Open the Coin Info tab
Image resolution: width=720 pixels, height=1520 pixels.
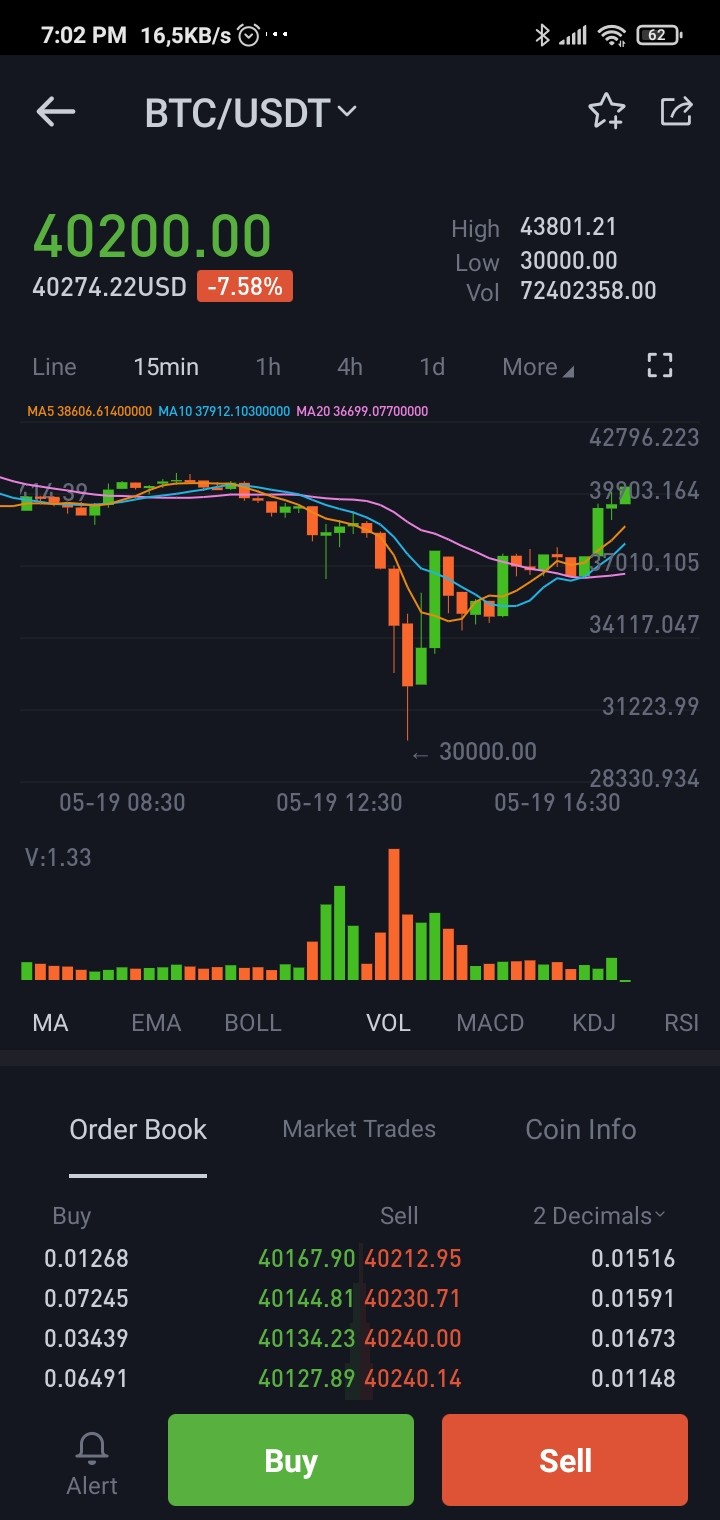coord(581,1129)
